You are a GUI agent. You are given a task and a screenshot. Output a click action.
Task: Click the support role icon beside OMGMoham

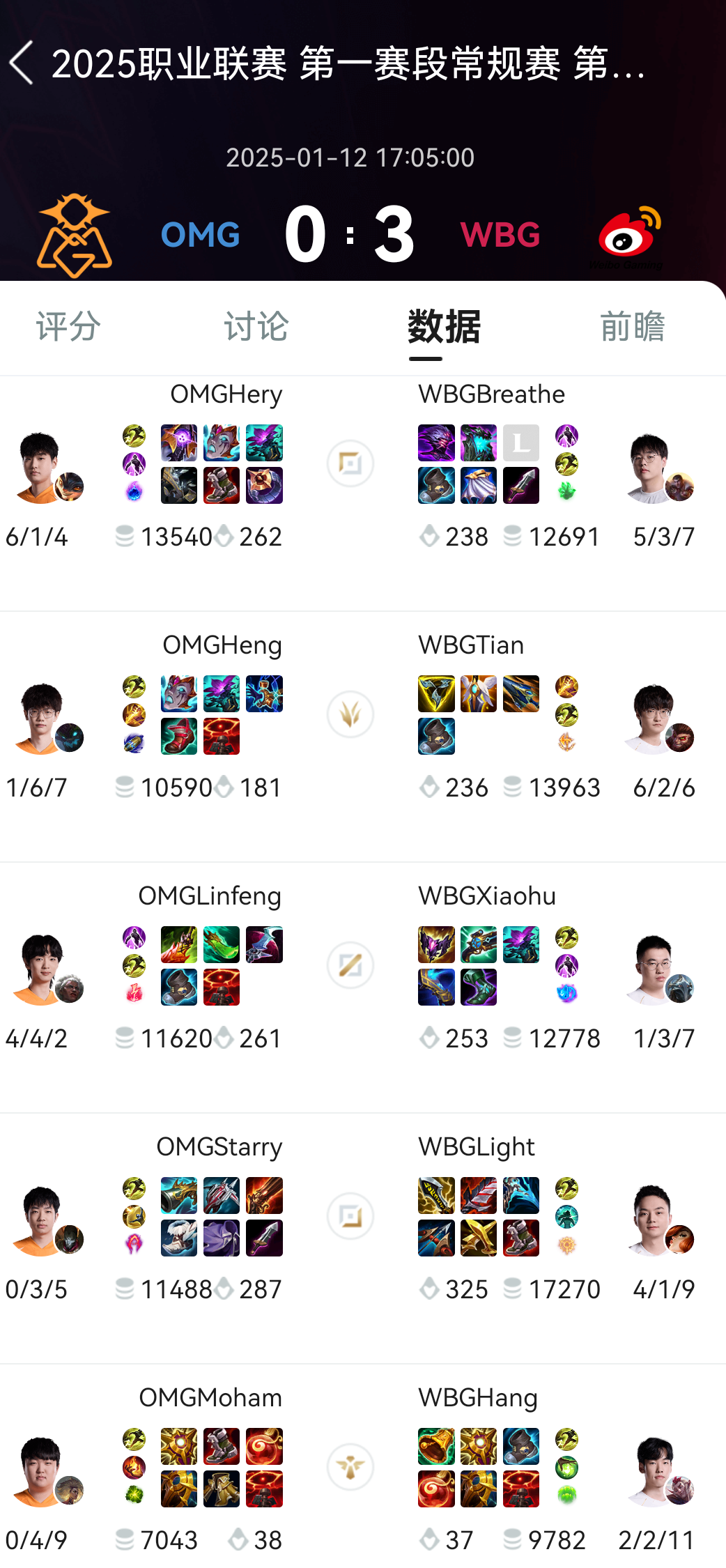click(350, 1468)
